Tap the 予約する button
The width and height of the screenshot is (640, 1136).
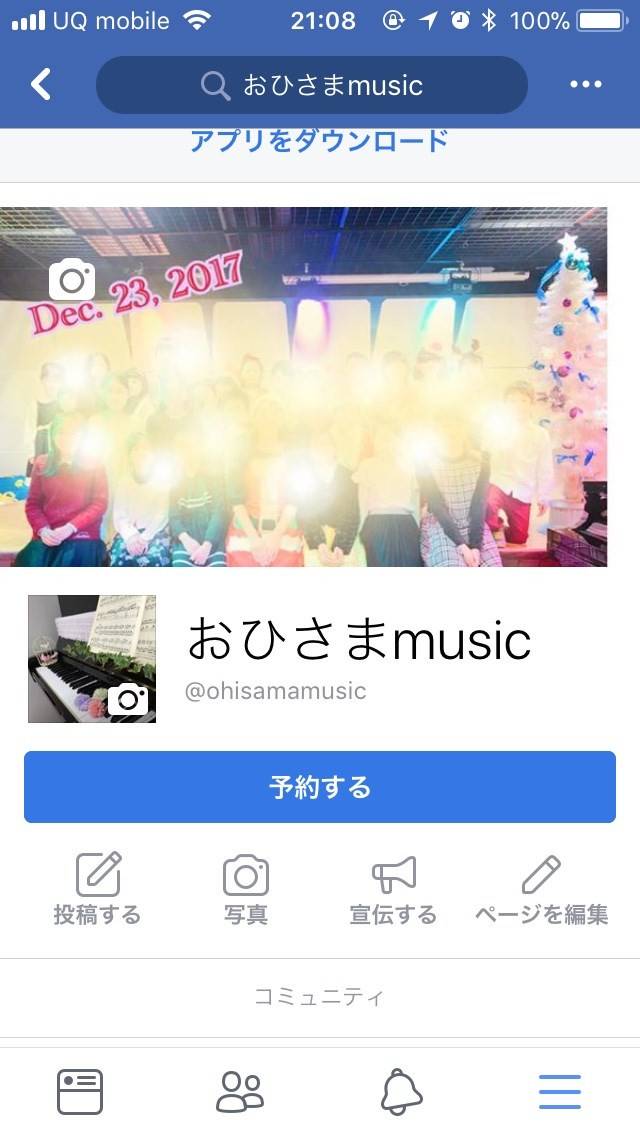[x=320, y=787]
